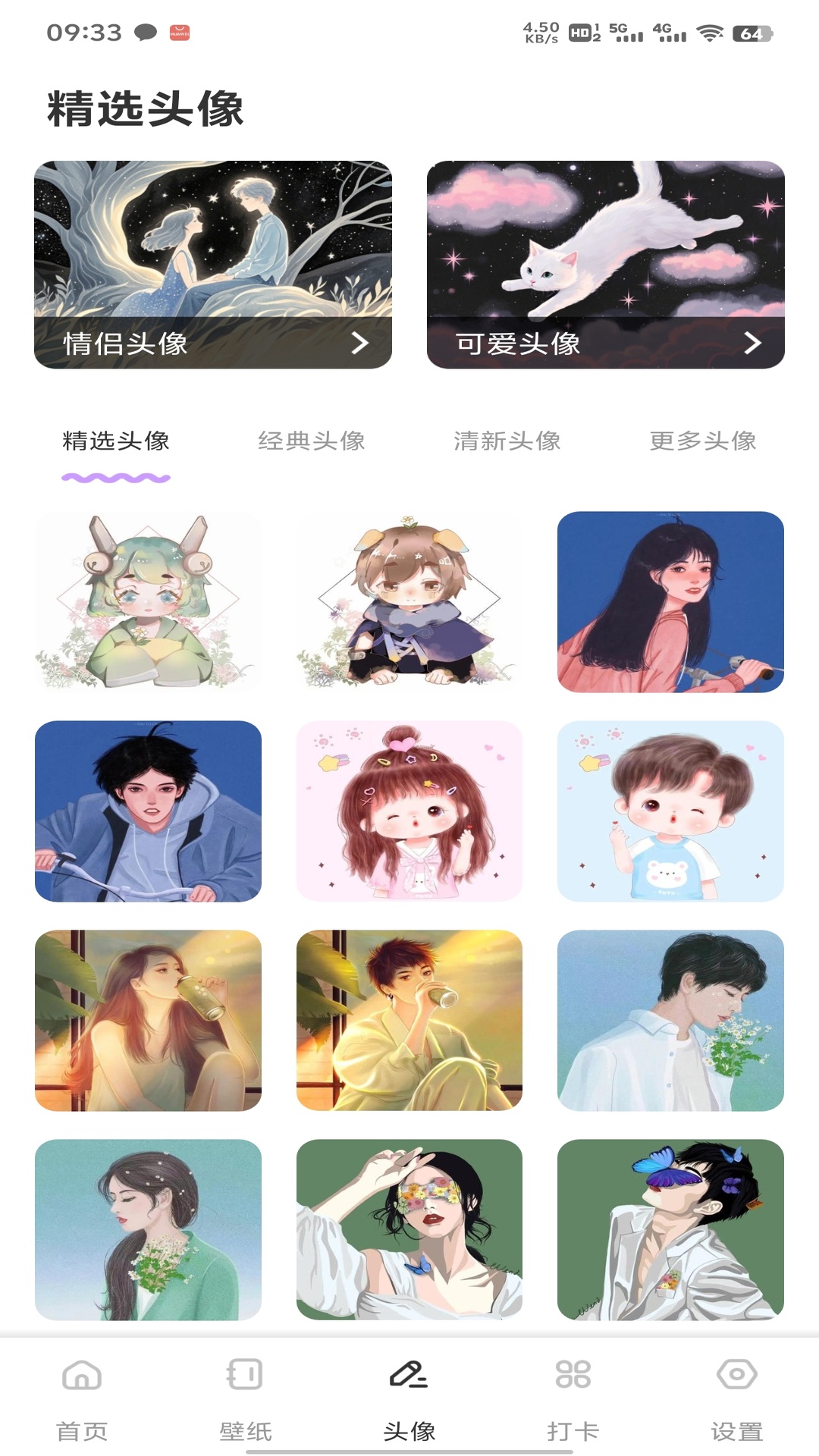Viewport: 819px width, 1456px height.
Task: Expand the 可爱头像 cute avatars category arrow
Action: click(x=753, y=344)
